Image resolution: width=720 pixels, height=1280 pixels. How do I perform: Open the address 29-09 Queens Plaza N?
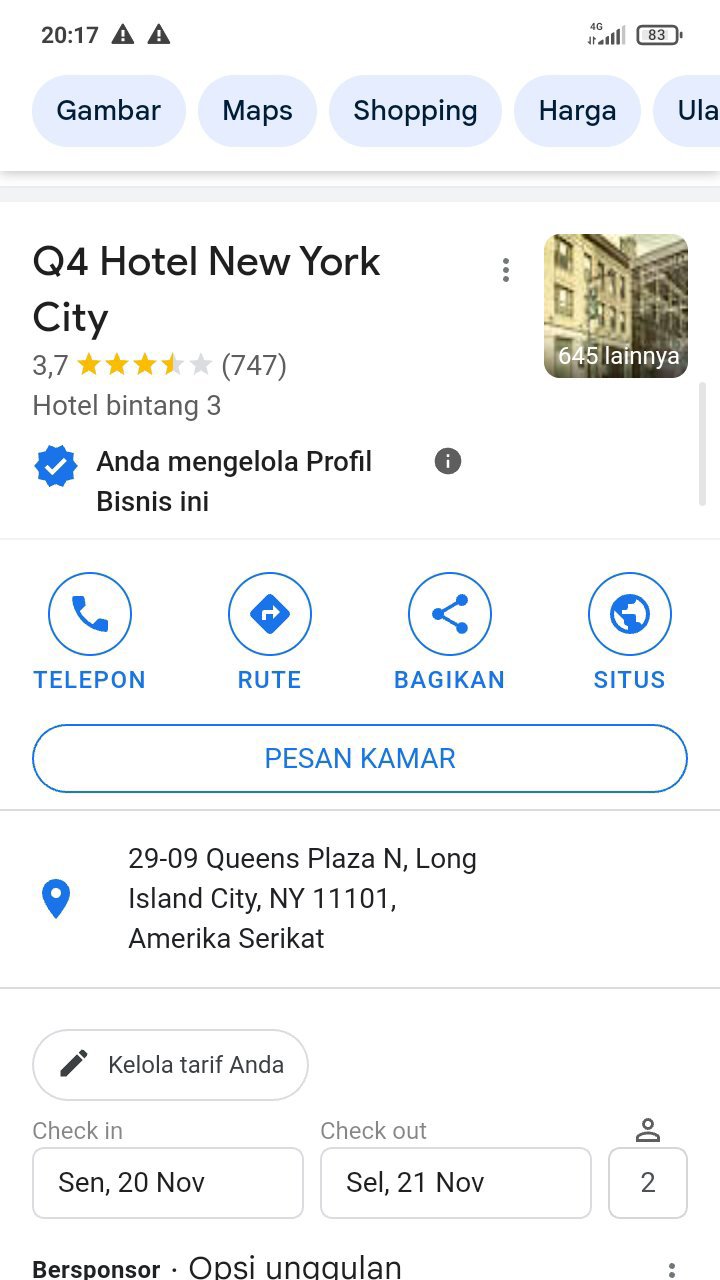click(302, 898)
